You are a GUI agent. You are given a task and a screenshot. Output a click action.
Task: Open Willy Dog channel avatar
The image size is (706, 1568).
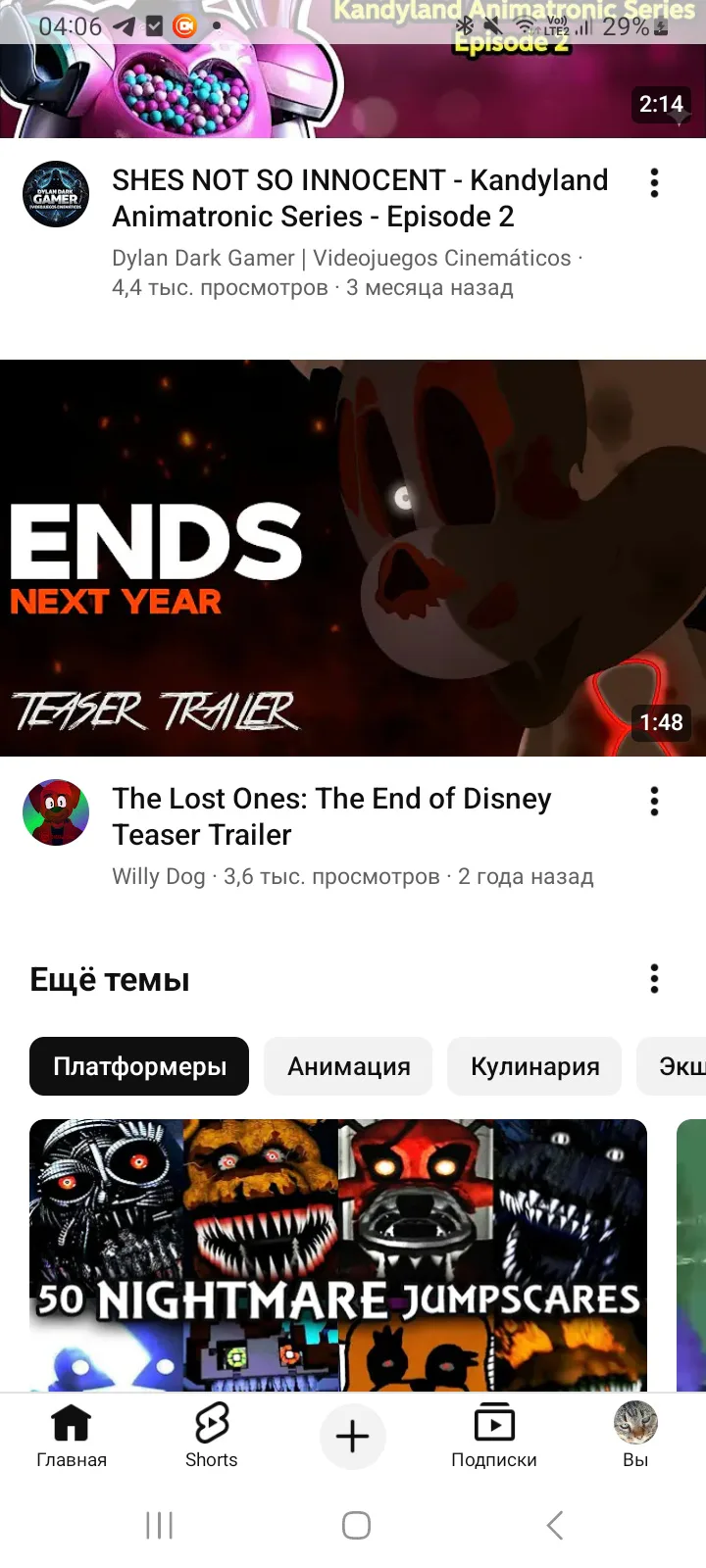56,812
